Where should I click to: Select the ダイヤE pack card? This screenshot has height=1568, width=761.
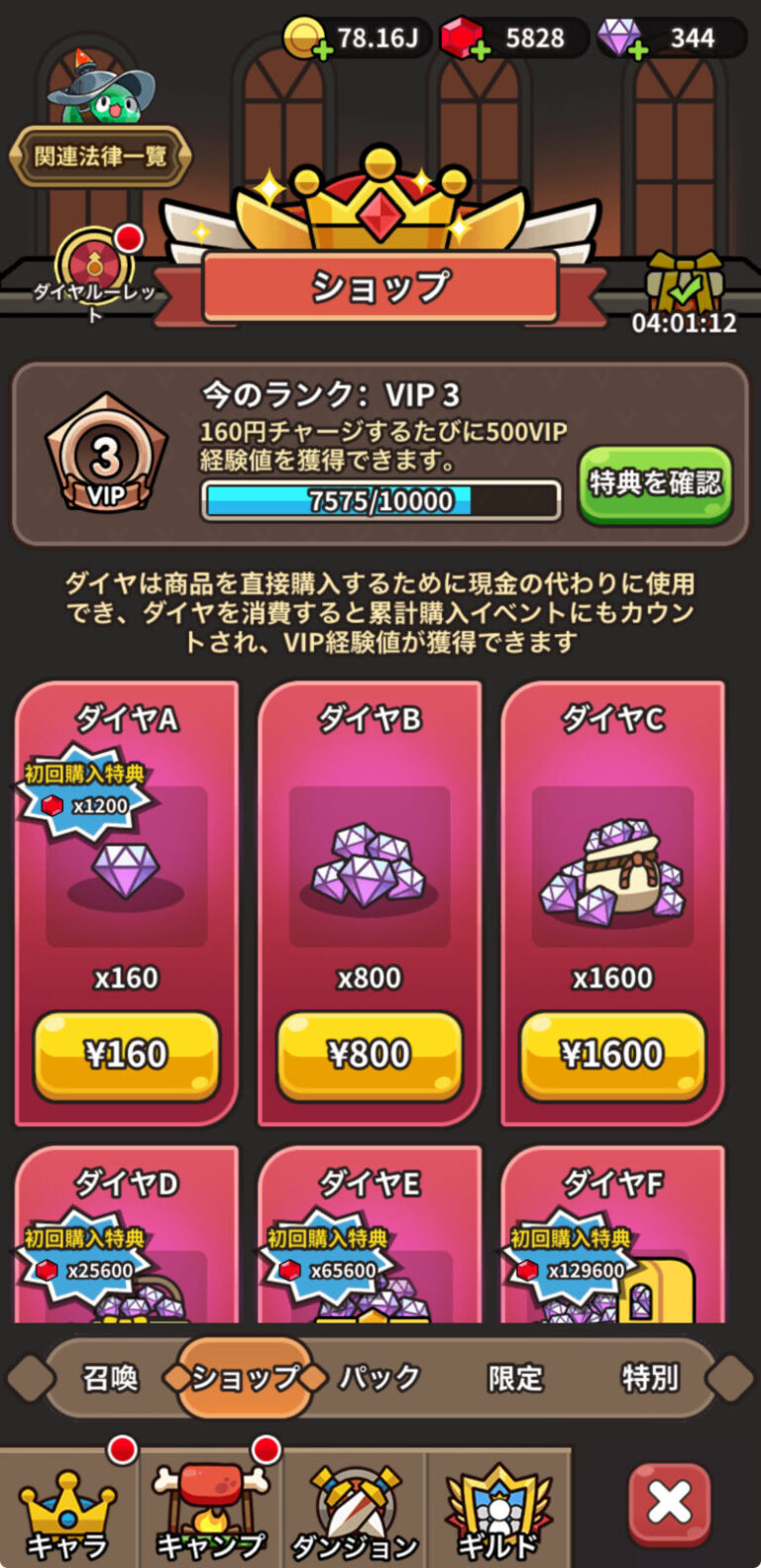pos(370,1238)
